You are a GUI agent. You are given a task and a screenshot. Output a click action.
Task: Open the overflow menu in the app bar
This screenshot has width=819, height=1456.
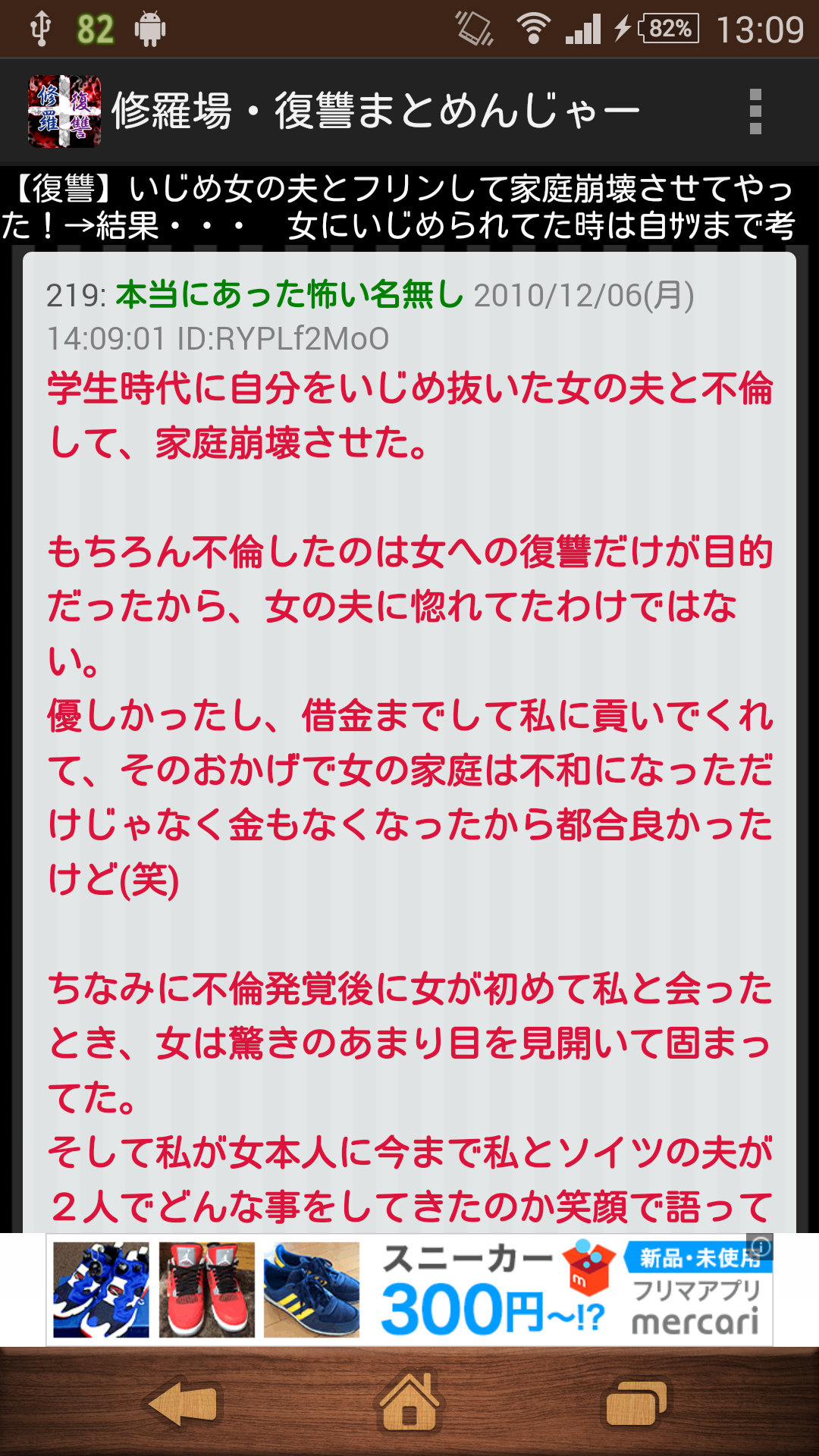pos(755,111)
